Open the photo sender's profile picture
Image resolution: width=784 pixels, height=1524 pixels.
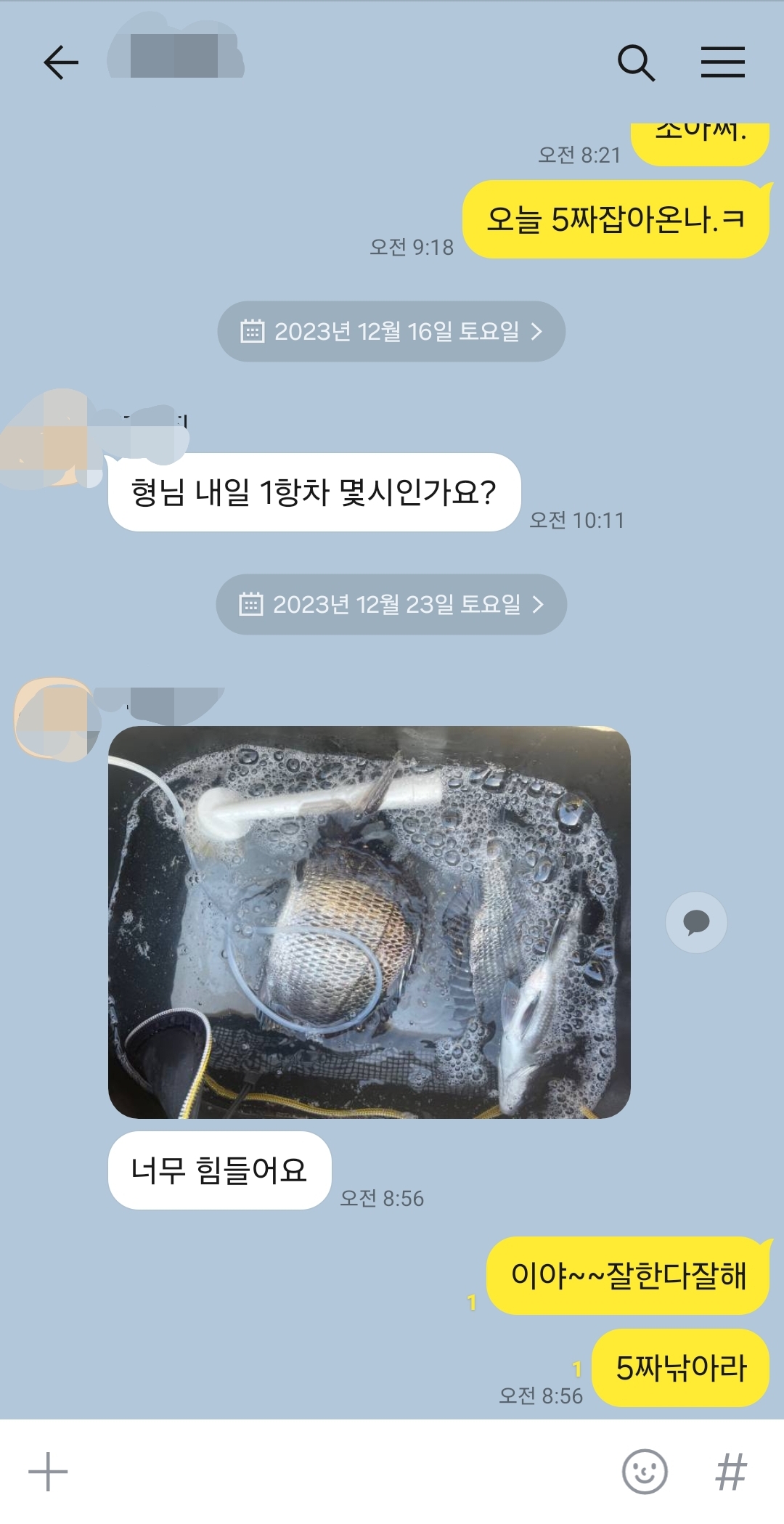point(54,720)
